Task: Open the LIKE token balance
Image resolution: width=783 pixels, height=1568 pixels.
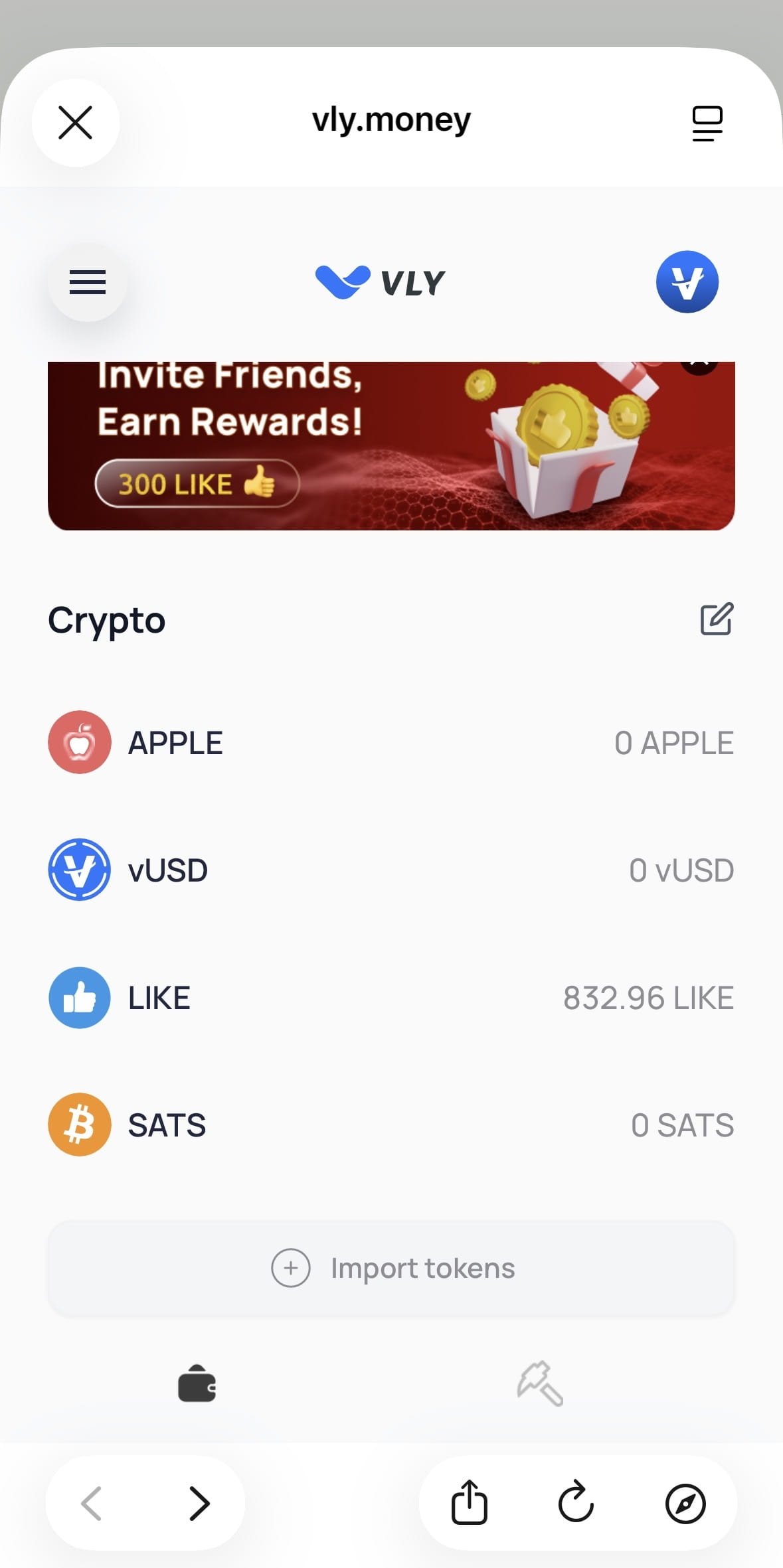Action: point(648,998)
